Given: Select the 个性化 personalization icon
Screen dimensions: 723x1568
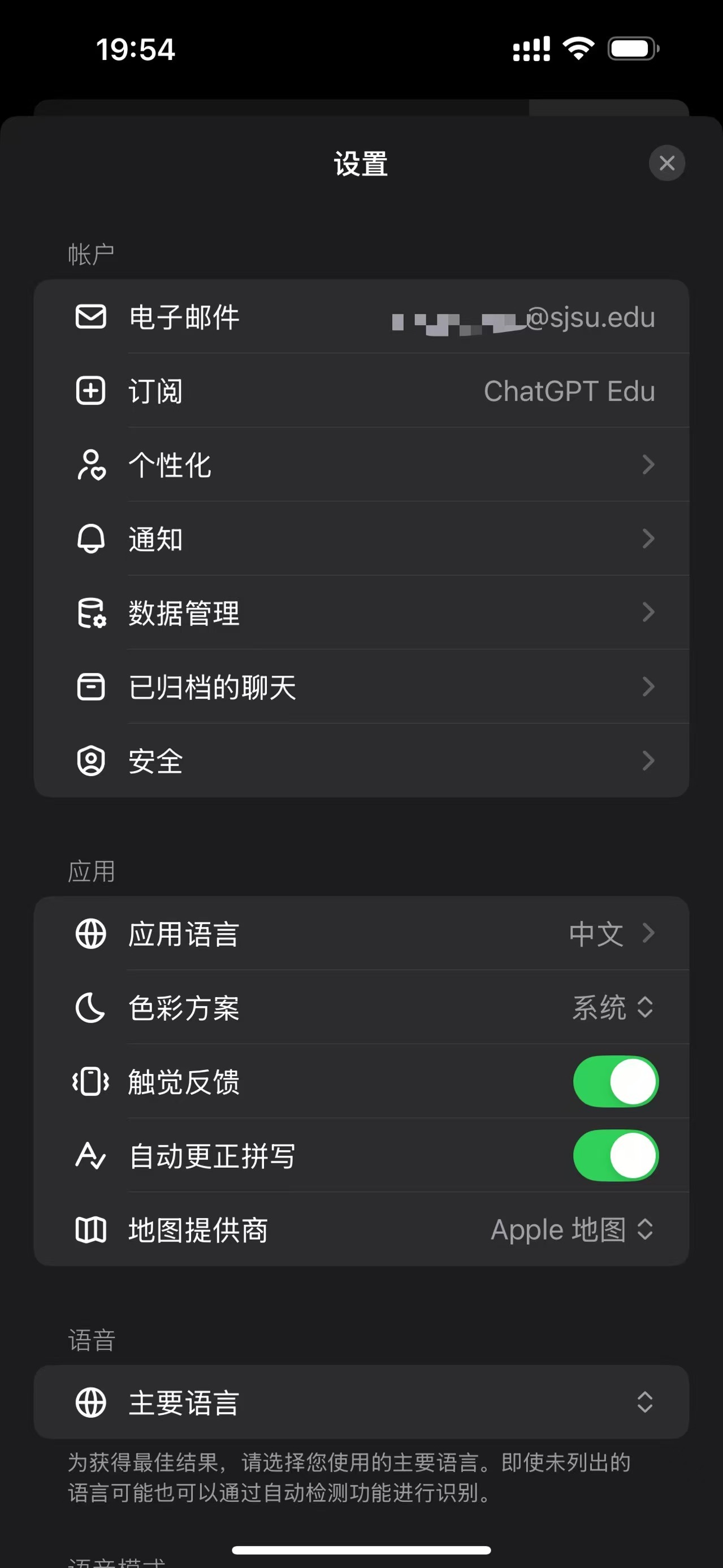Looking at the screenshot, I should coord(90,465).
